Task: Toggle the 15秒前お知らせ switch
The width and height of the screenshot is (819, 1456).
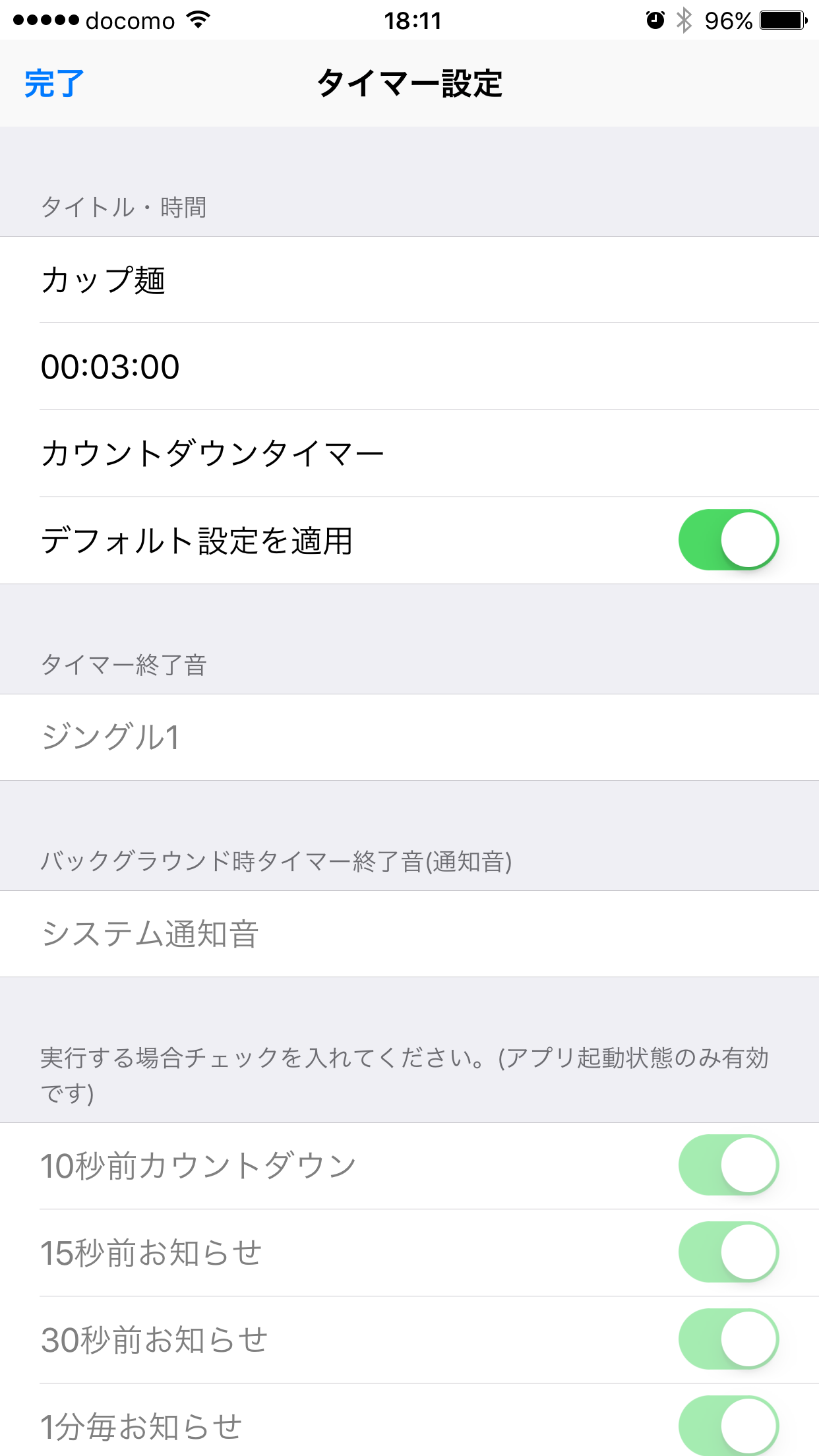Action: pos(729,1252)
